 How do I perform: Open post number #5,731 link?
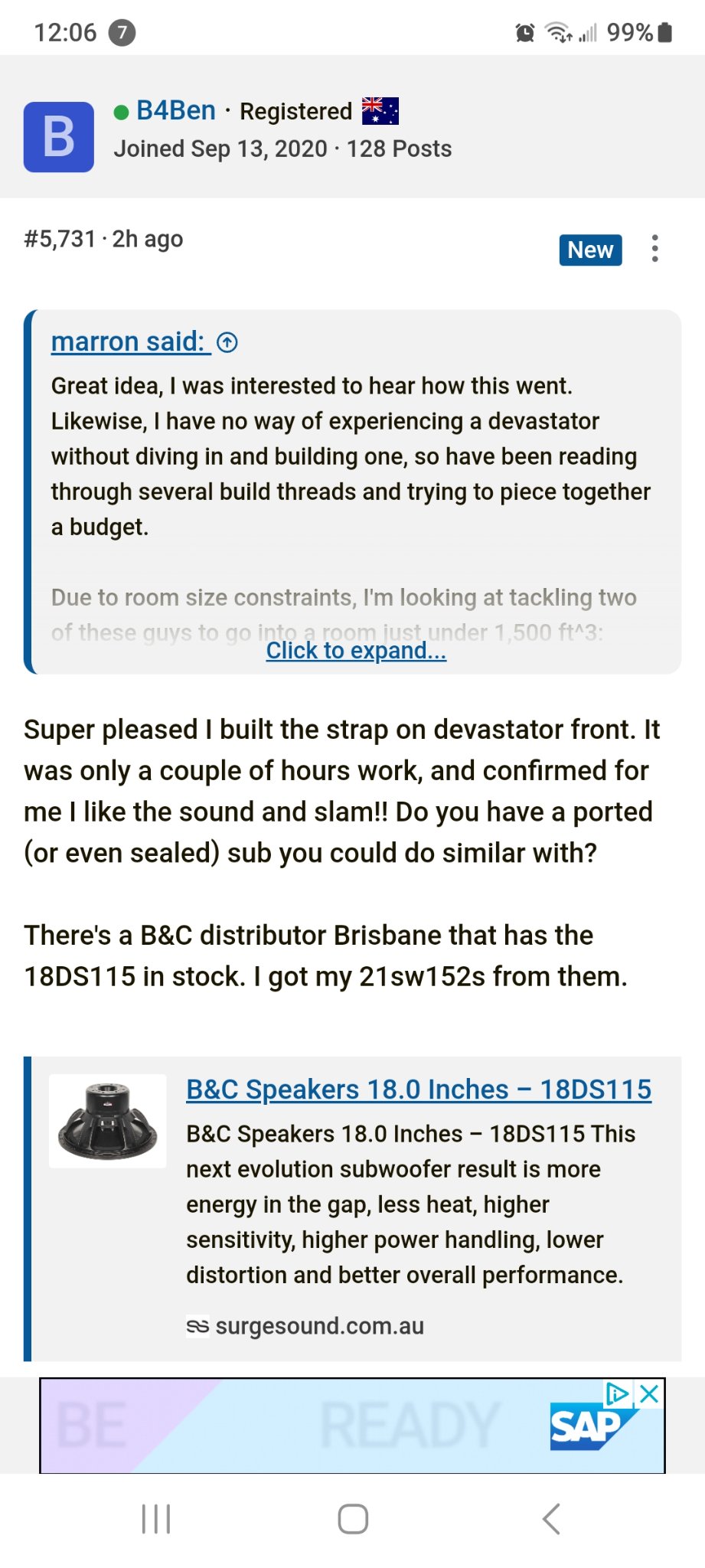pos(60,239)
